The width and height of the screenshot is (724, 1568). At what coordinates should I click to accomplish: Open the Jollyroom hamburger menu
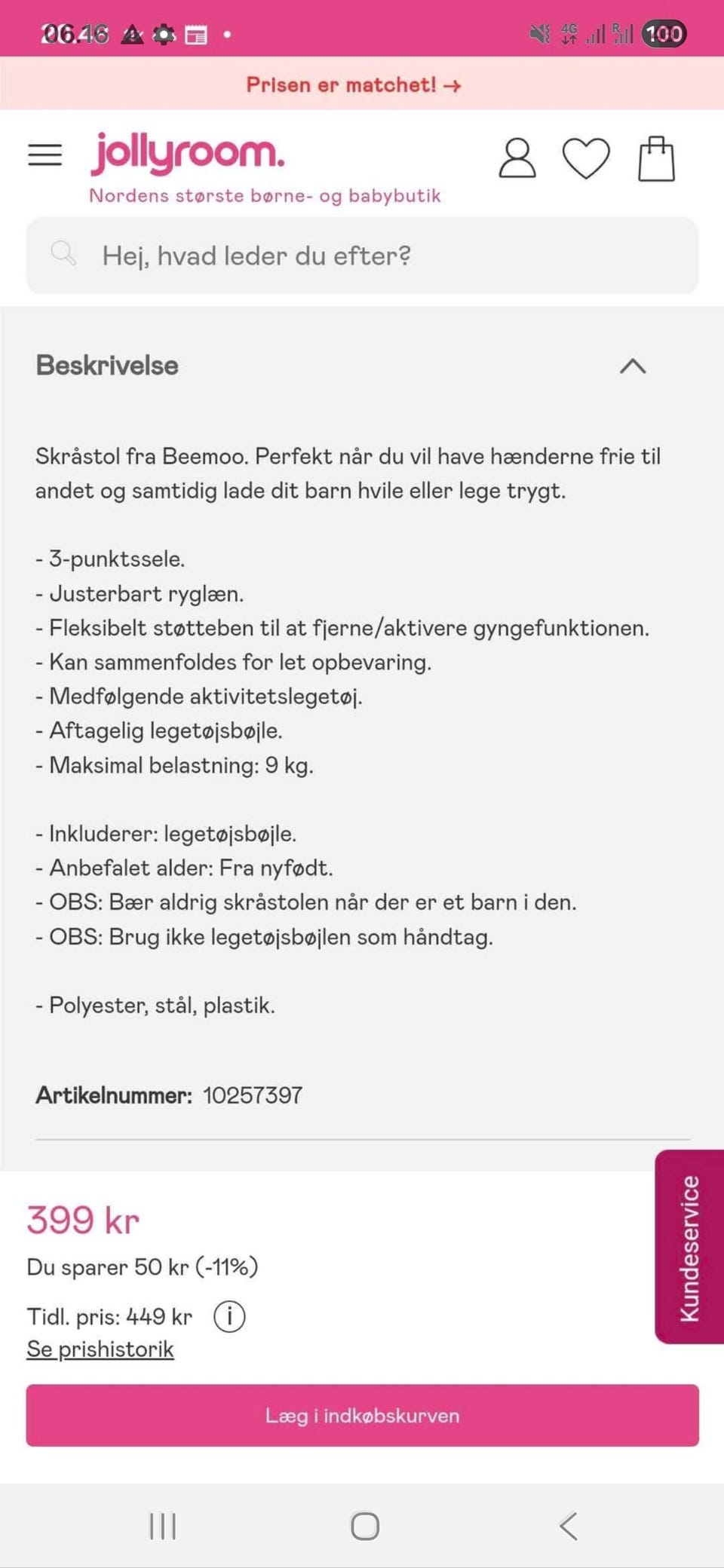click(44, 155)
